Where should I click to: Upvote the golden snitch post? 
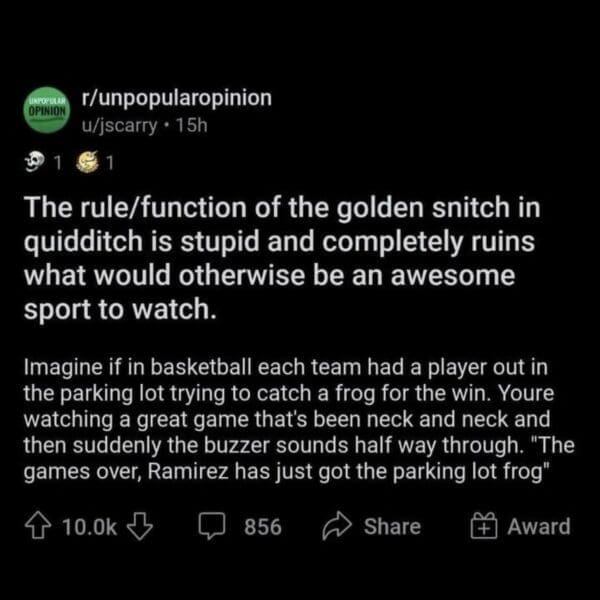tap(38, 527)
